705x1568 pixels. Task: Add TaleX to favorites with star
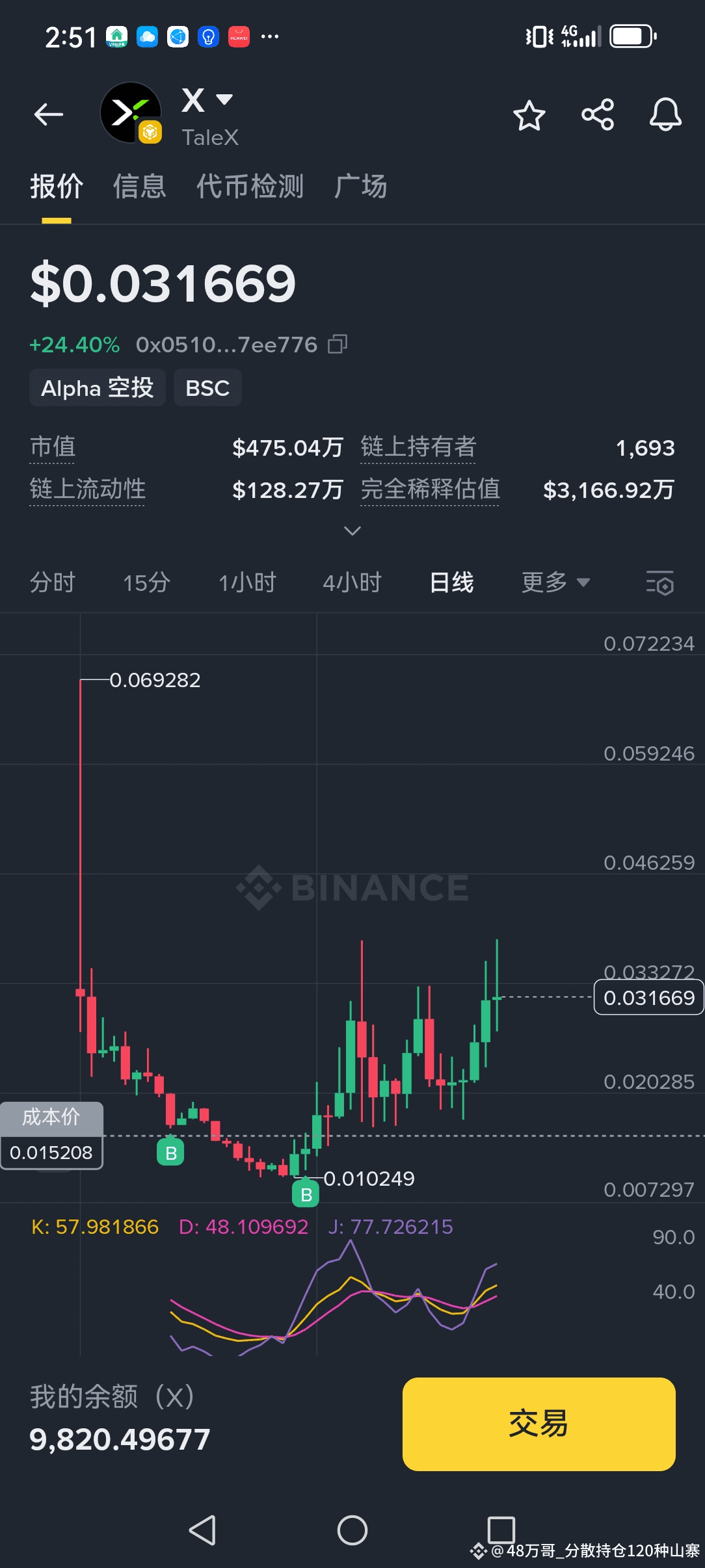tap(529, 116)
